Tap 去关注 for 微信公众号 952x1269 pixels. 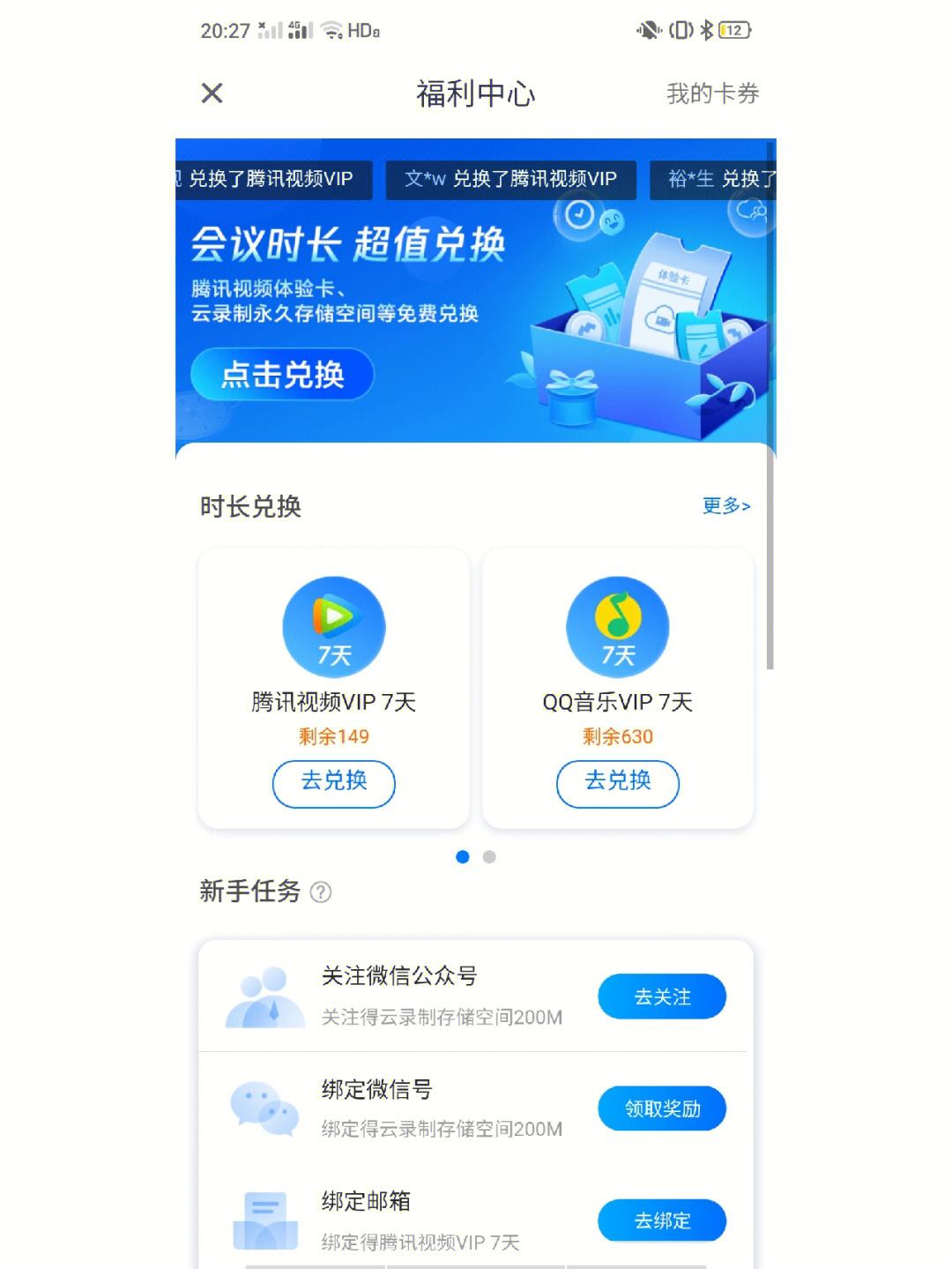[662, 997]
